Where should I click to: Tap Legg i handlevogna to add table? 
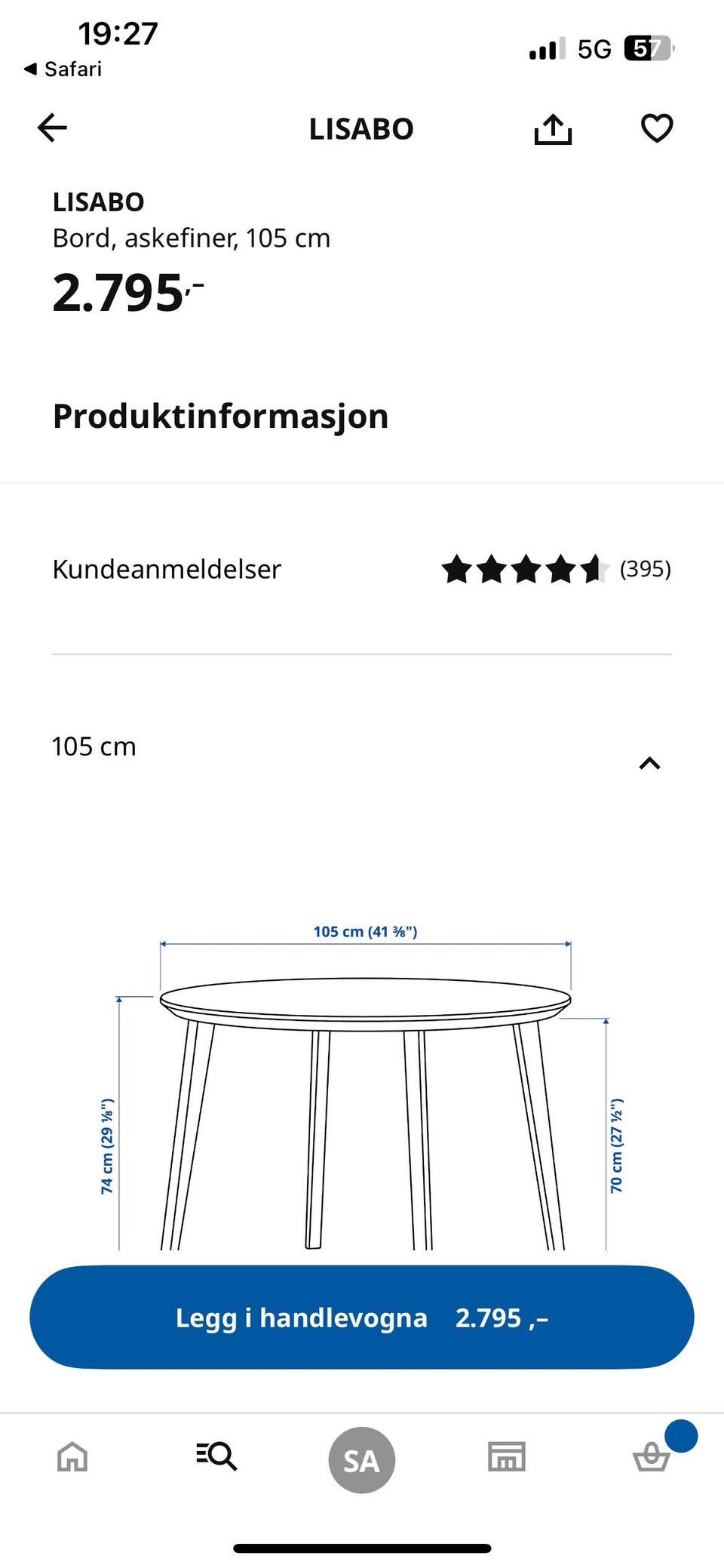coord(361,1317)
